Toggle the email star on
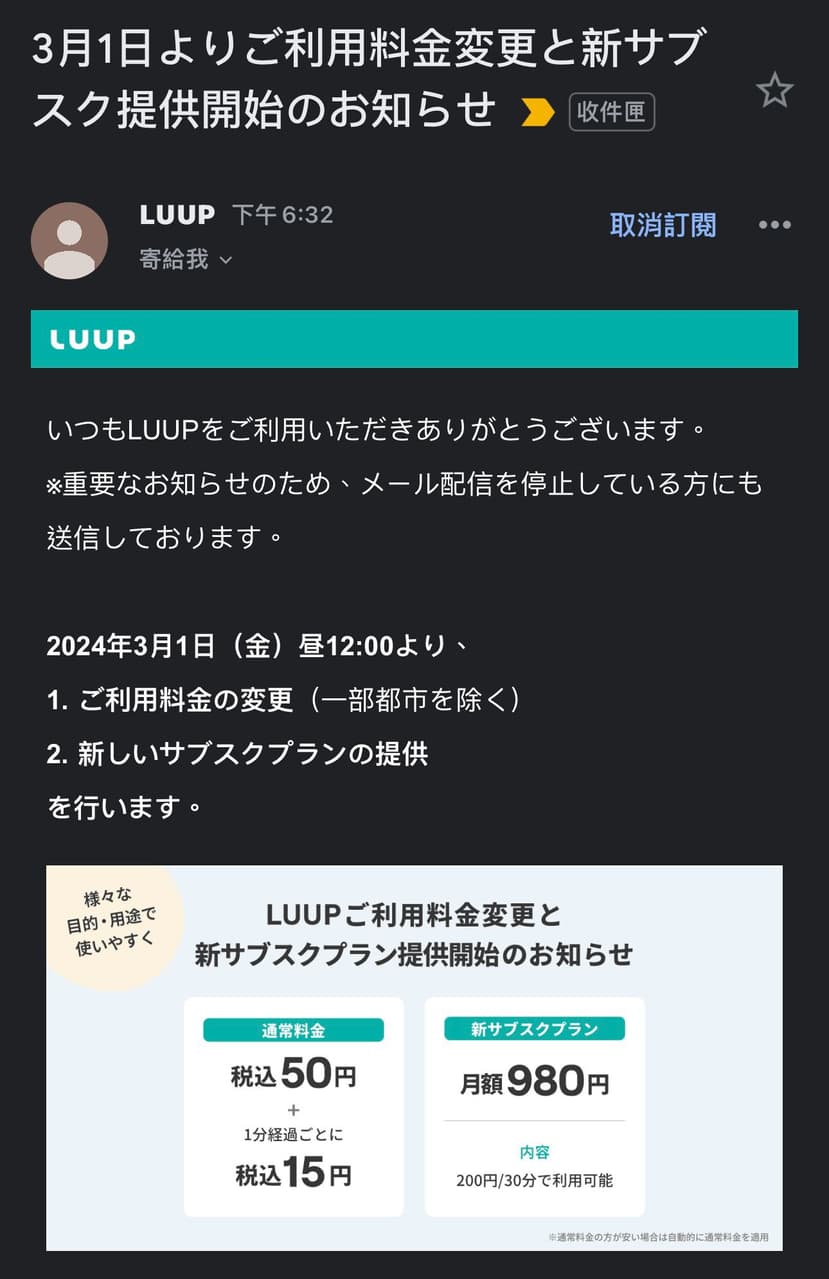Viewport: 829px width, 1279px height. [776, 90]
